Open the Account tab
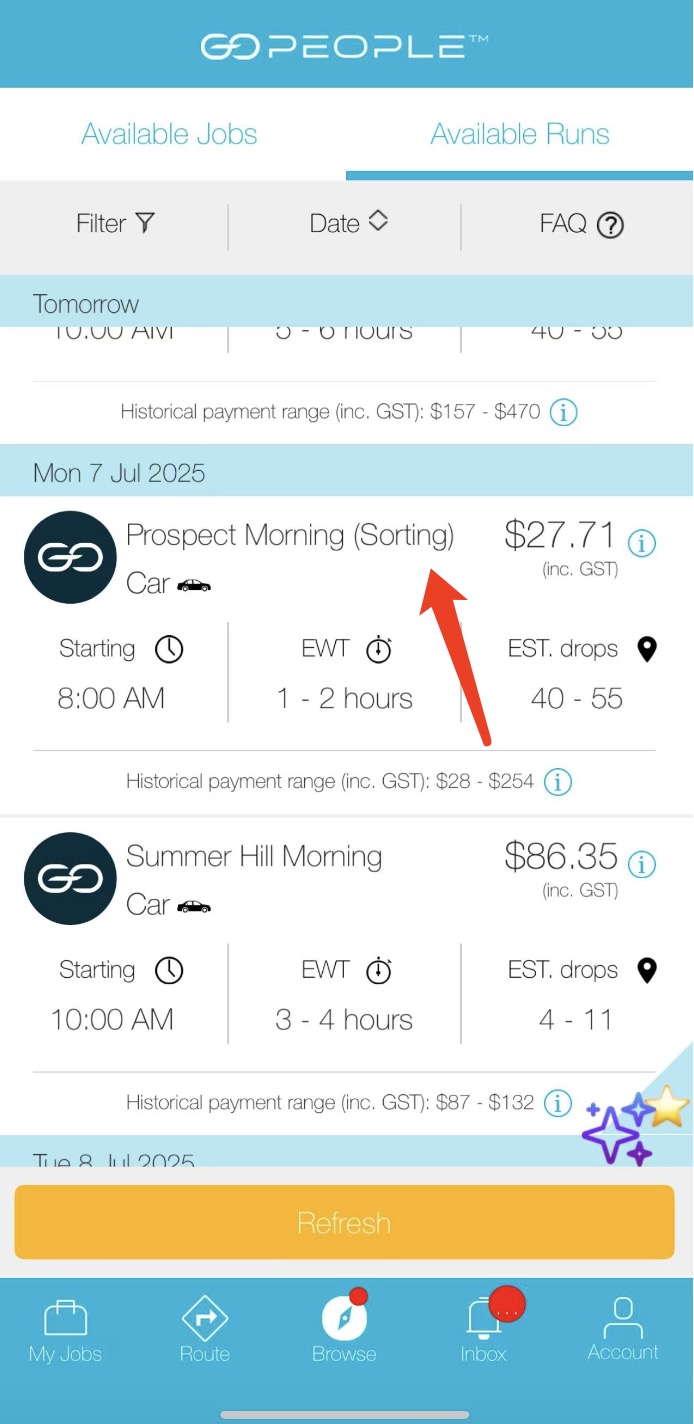Viewport: 694px width, 1424px height. [x=623, y=1331]
